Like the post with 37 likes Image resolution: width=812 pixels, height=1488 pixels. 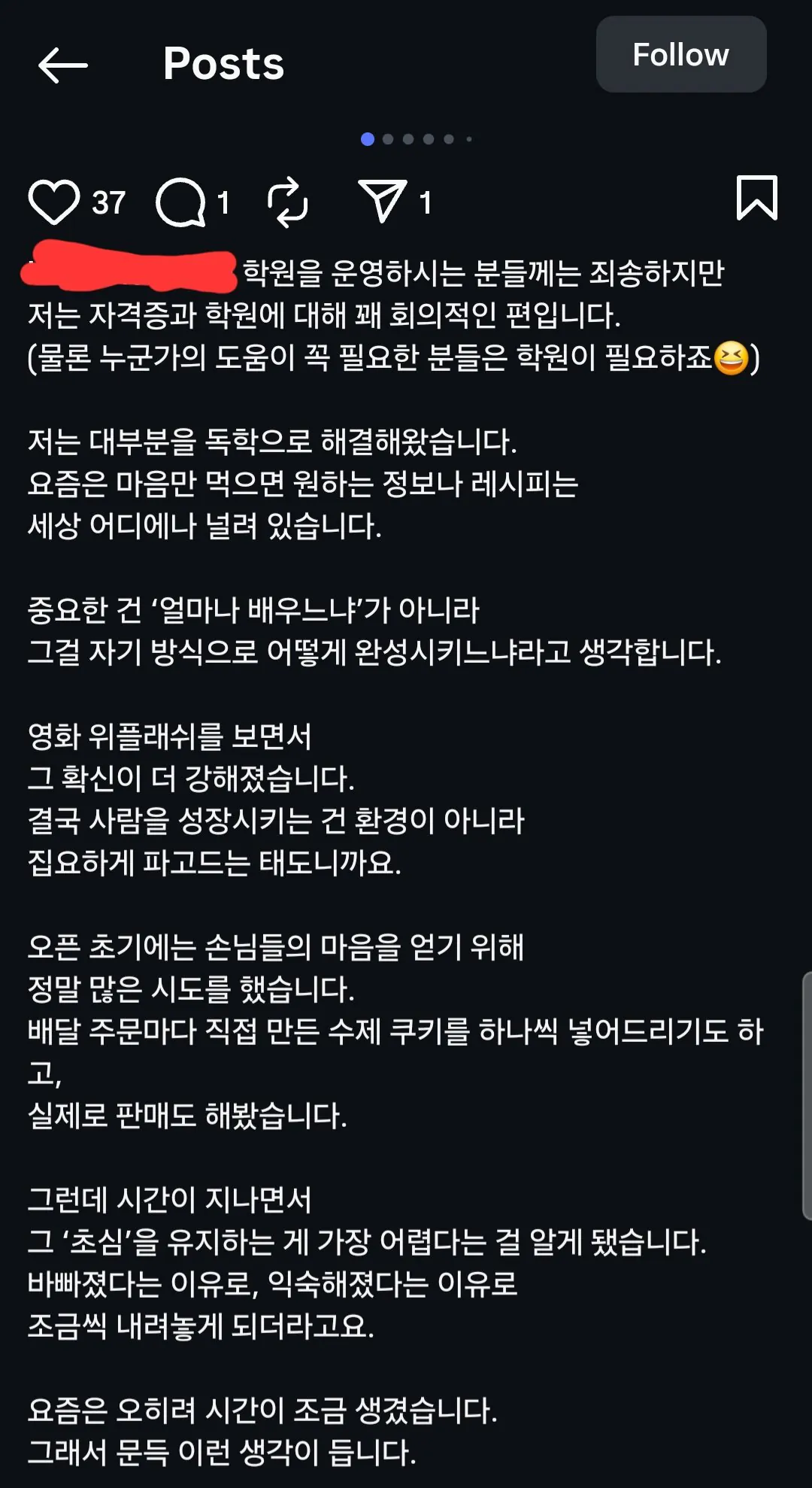(x=54, y=202)
